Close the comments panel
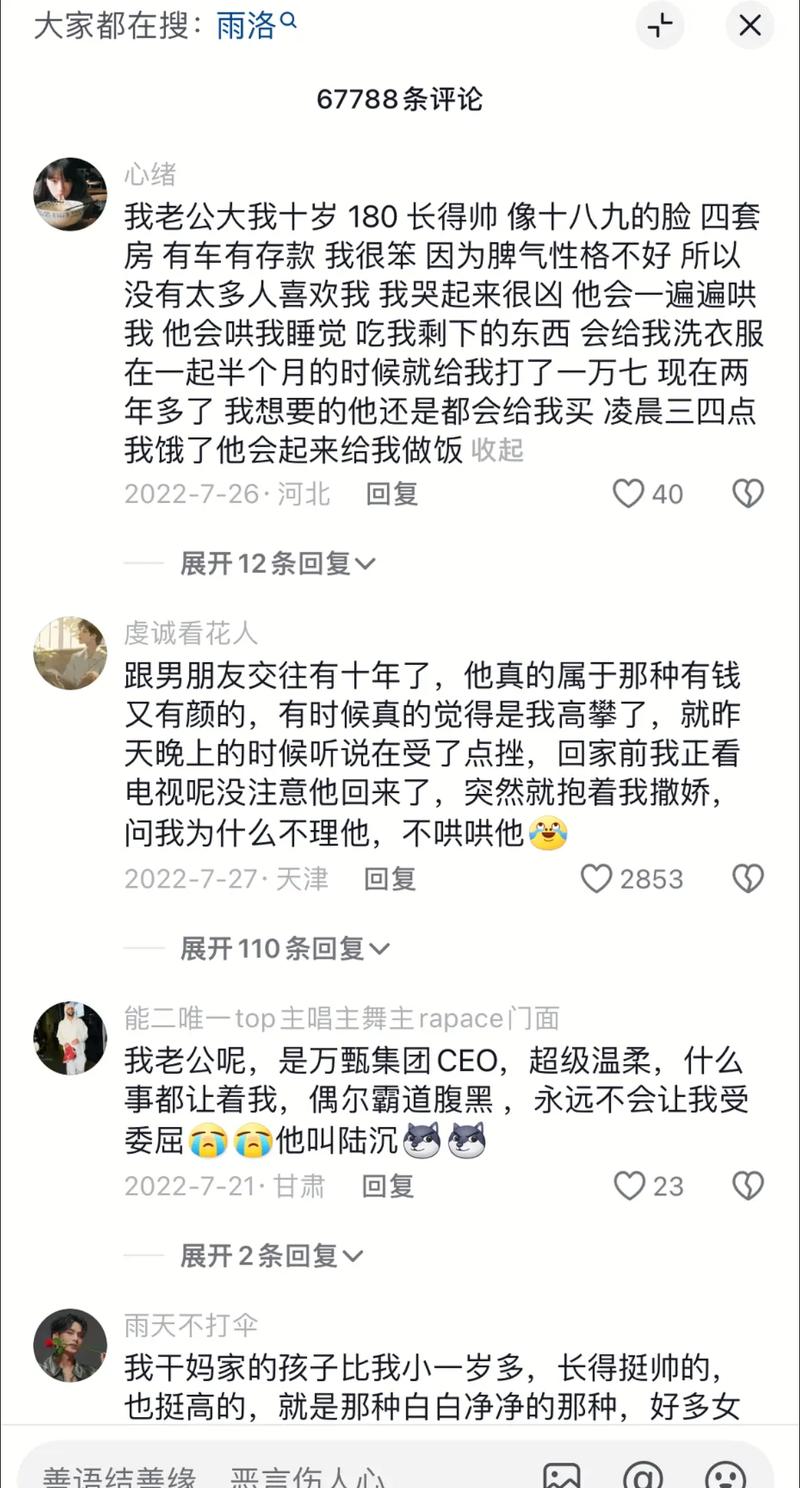Screen dimensions: 800x1488 pyautogui.click(x=749, y=26)
